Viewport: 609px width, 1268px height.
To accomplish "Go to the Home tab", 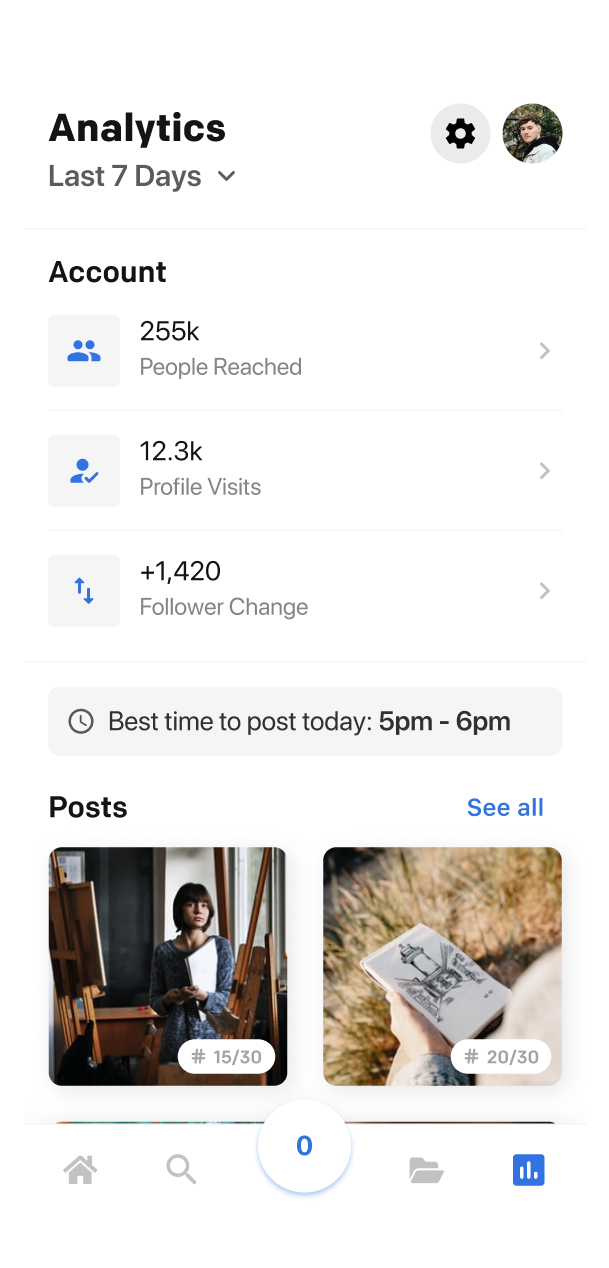I will point(81,1169).
